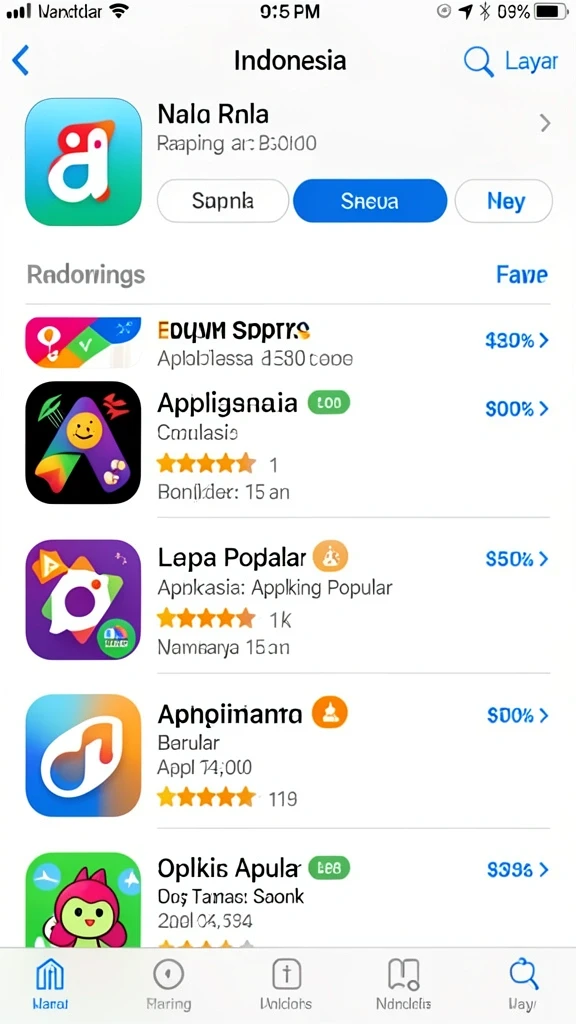Switch to the first bottom tab Naral
Viewport: 576px width, 1024px height.
pyautogui.click(x=51, y=985)
